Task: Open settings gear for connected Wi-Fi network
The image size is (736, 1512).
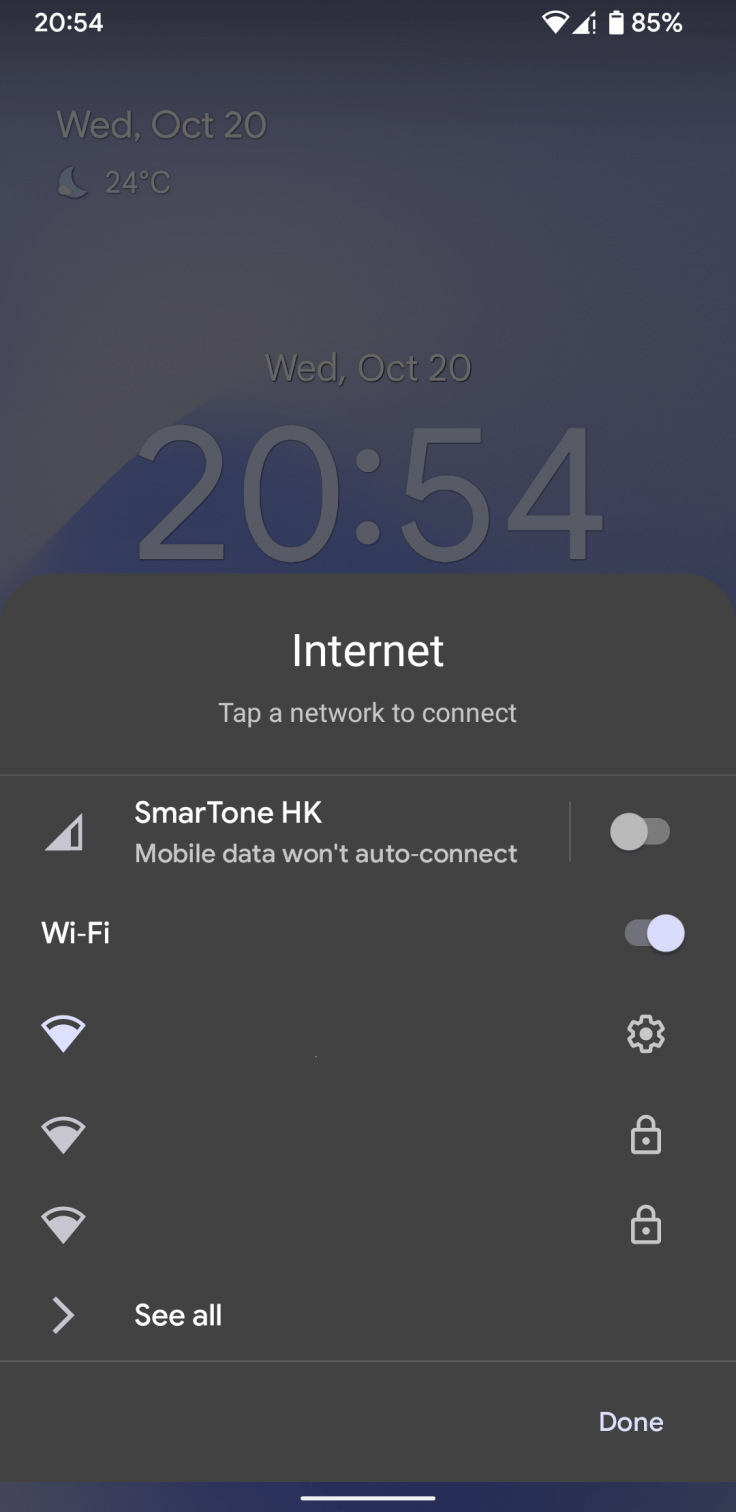Action: point(645,1034)
